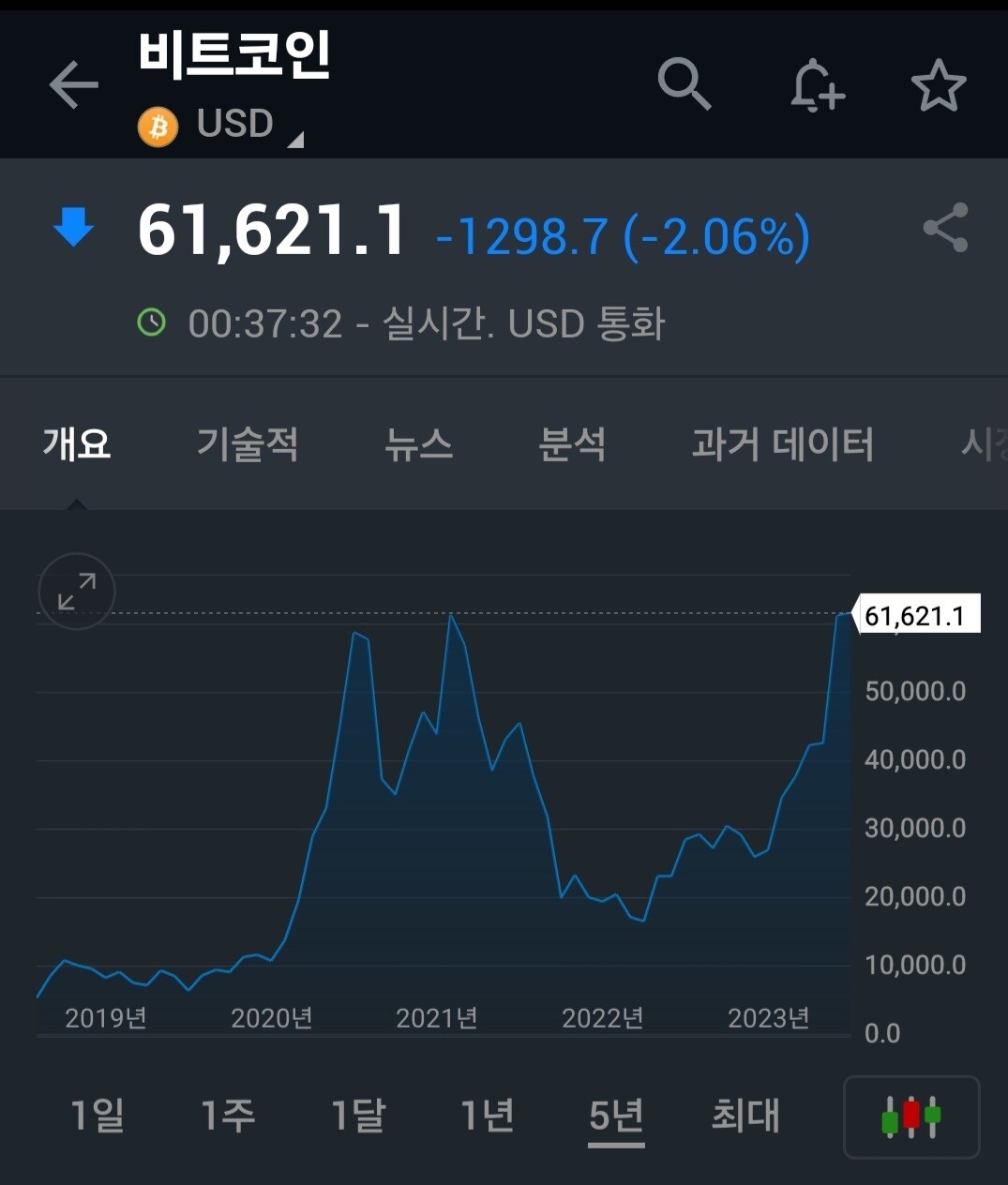This screenshot has width=1008, height=1185.
Task: Choose the 1달 timeframe
Action: click(357, 1117)
